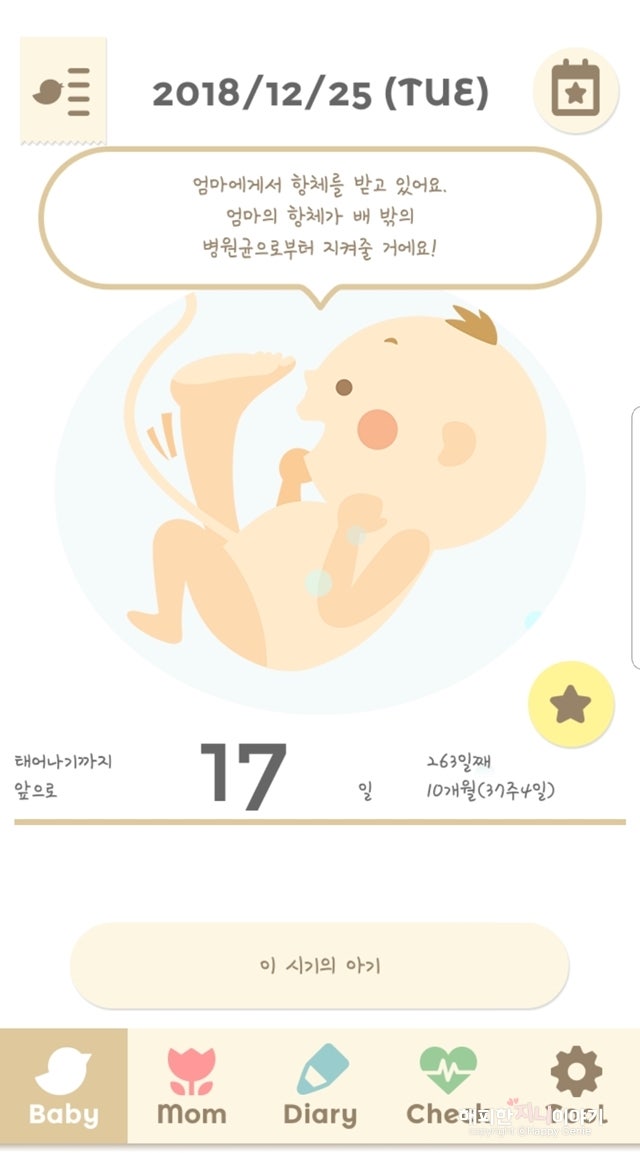Switch to the Mom tab

191,1088
